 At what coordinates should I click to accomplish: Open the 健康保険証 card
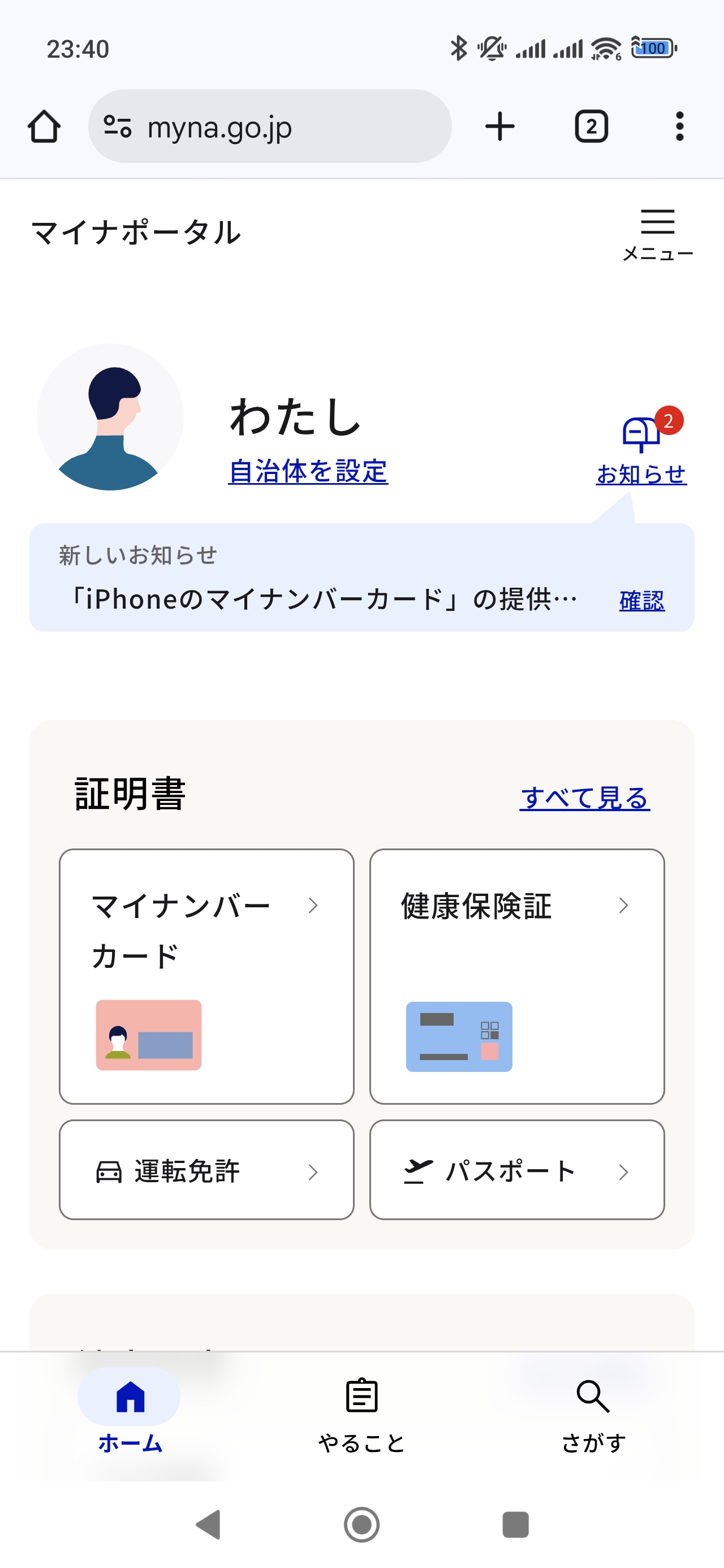click(517, 976)
